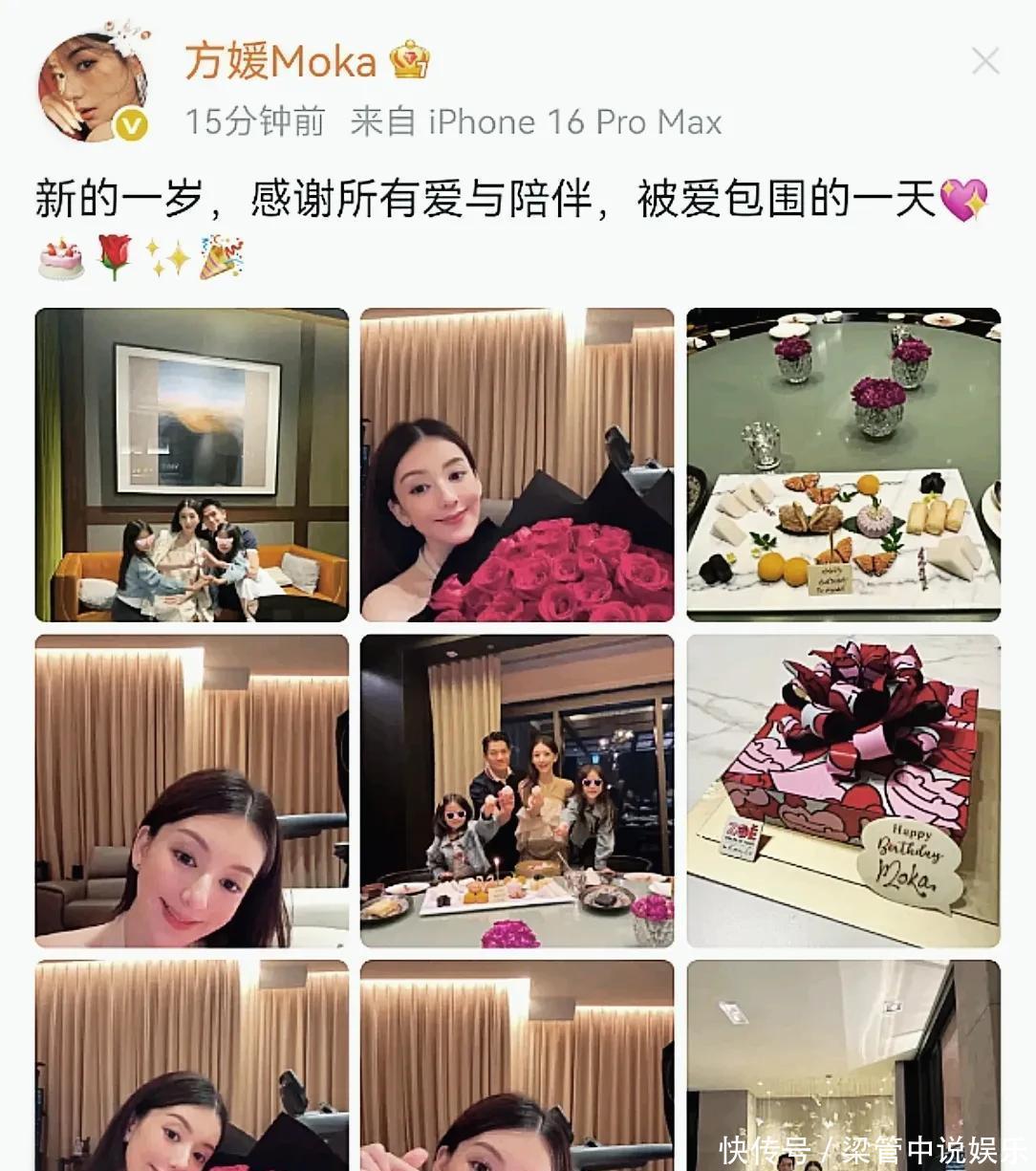View the selfie with the red rose bouquet

pyautogui.click(x=517, y=465)
